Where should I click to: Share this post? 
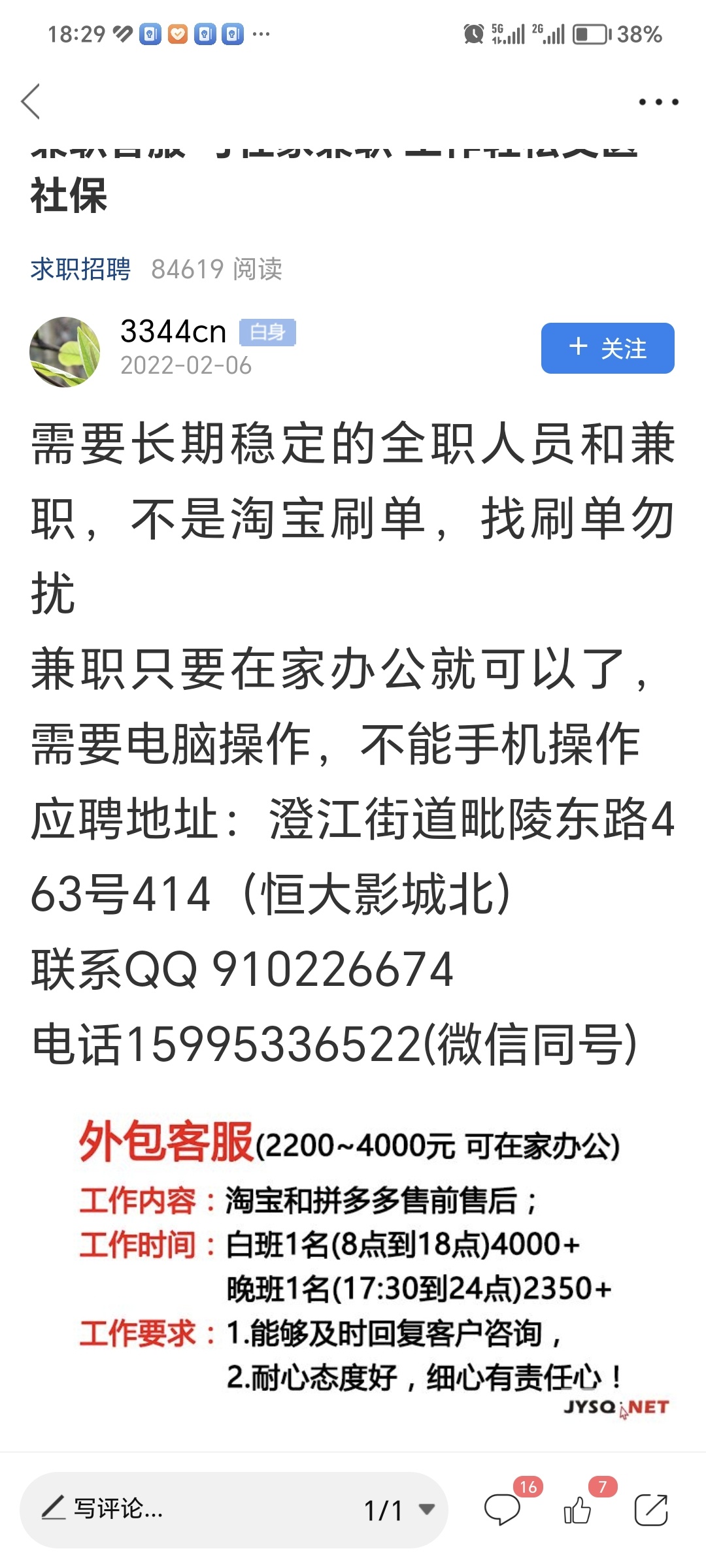651,1510
